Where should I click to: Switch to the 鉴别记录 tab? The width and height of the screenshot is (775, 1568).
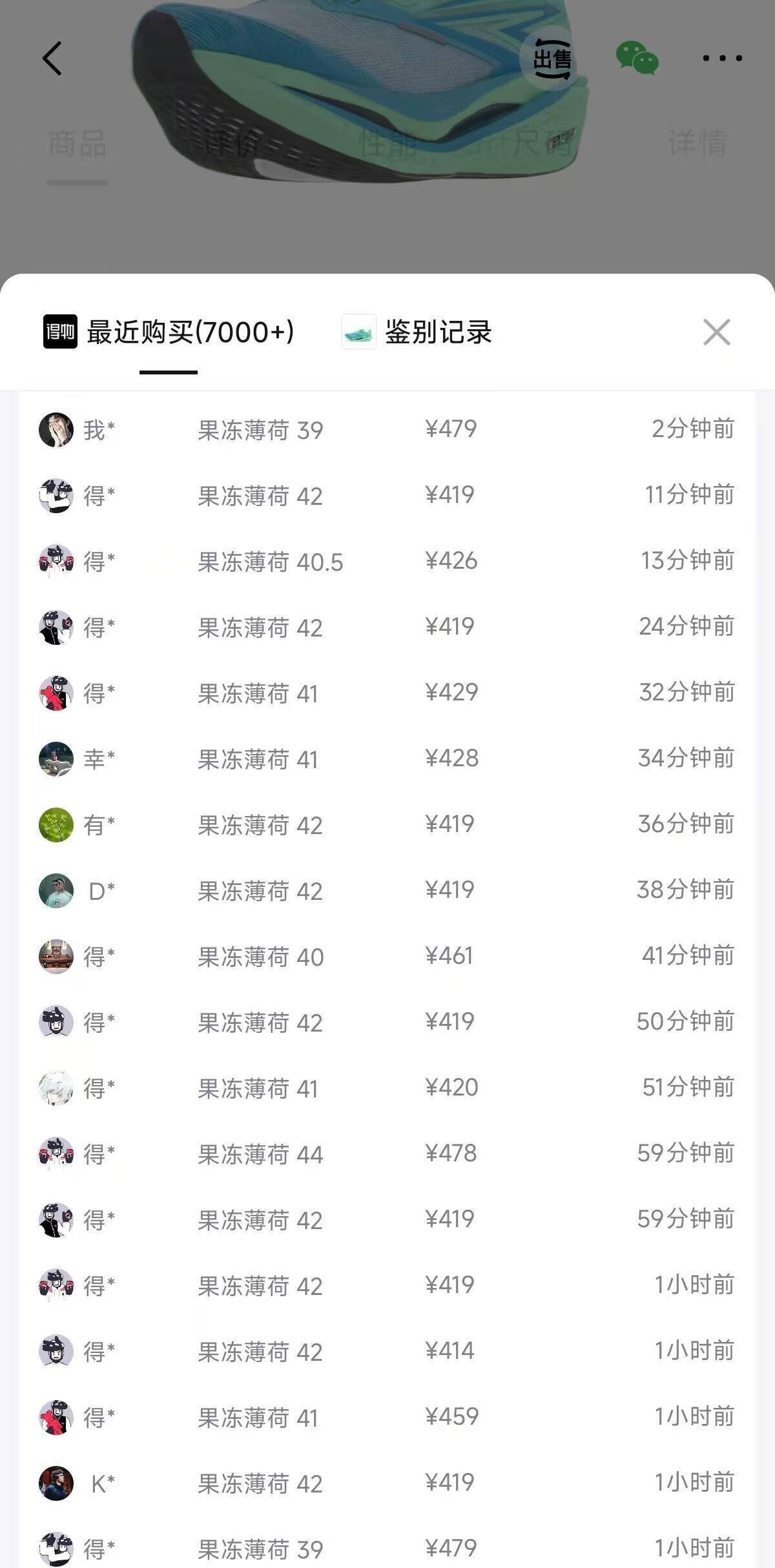point(417,332)
